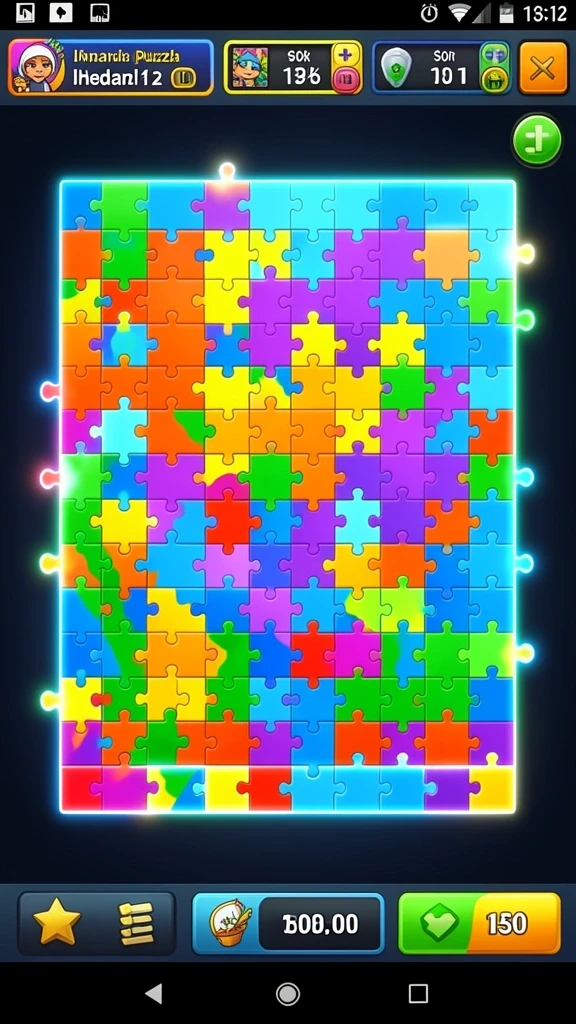Open the gold star button at the bottom
This screenshot has width=576, height=1024.
[x=57, y=922]
